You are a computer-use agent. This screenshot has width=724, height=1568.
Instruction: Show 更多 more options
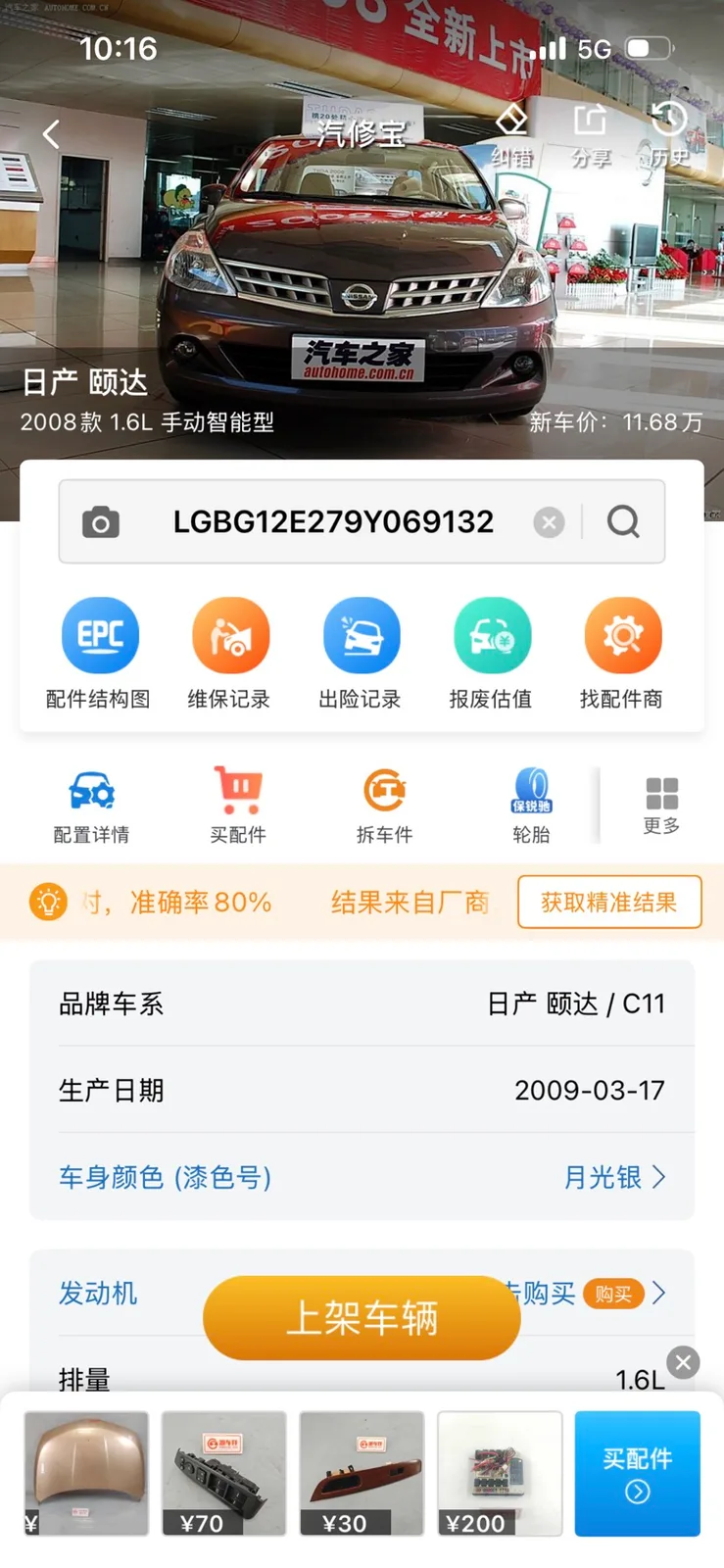pos(661,806)
